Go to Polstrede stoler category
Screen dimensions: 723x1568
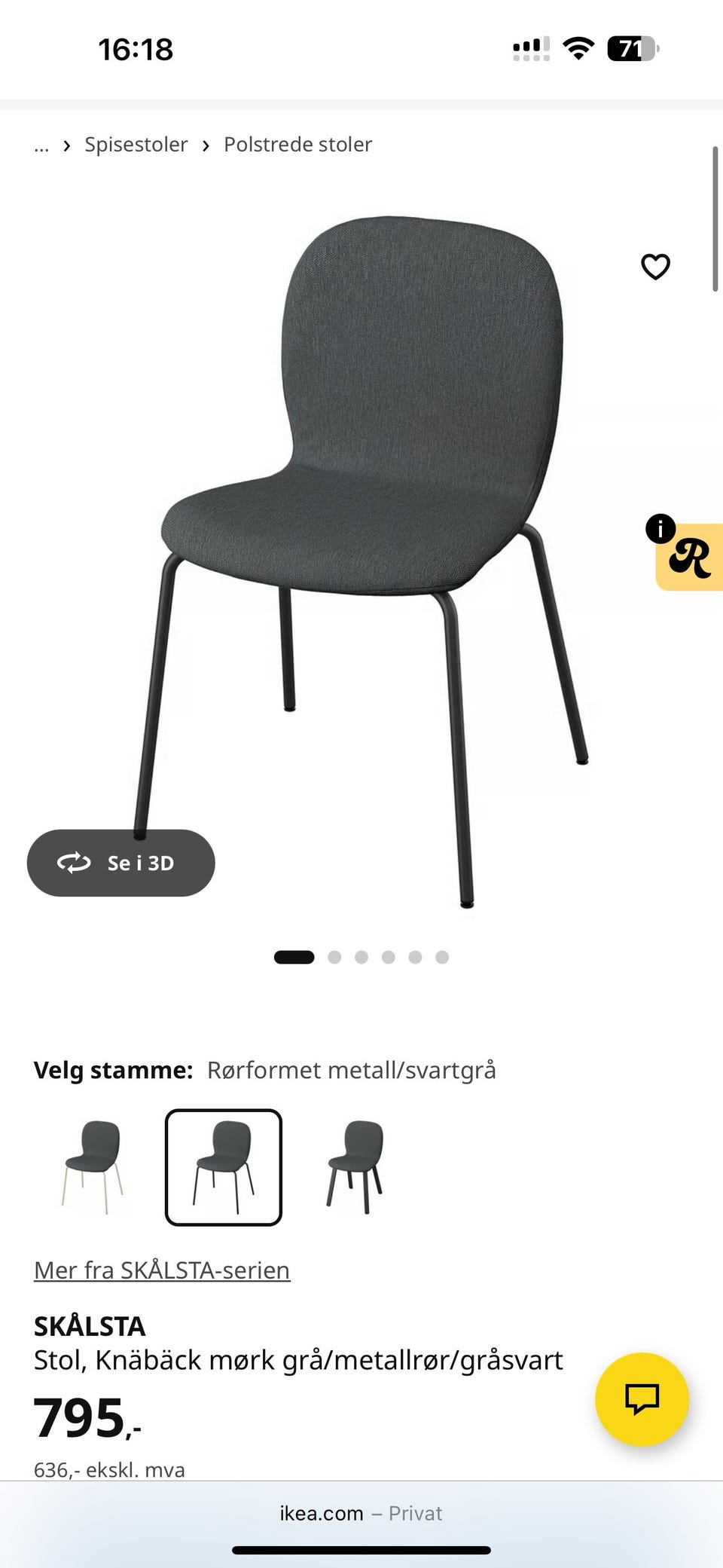click(297, 144)
